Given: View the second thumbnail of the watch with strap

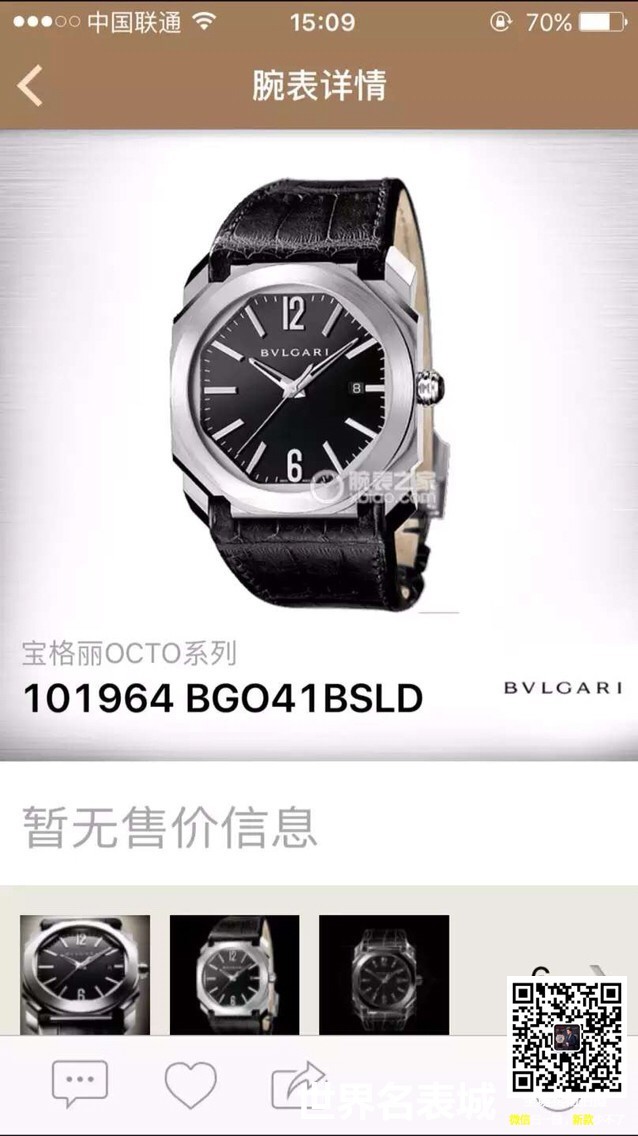Looking at the screenshot, I should pyautogui.click(x=234, y=975).
